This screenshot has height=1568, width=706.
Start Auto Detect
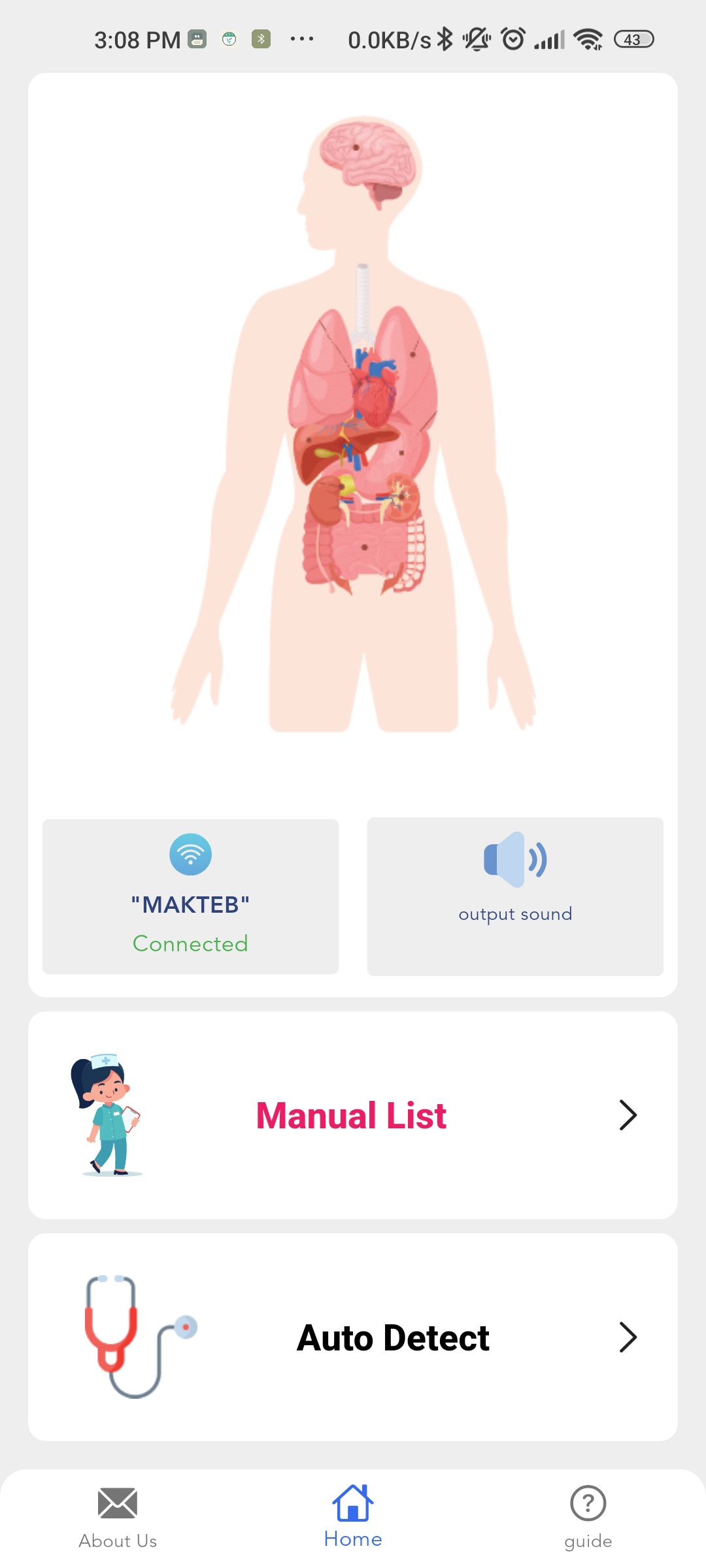coord(353,1337)
